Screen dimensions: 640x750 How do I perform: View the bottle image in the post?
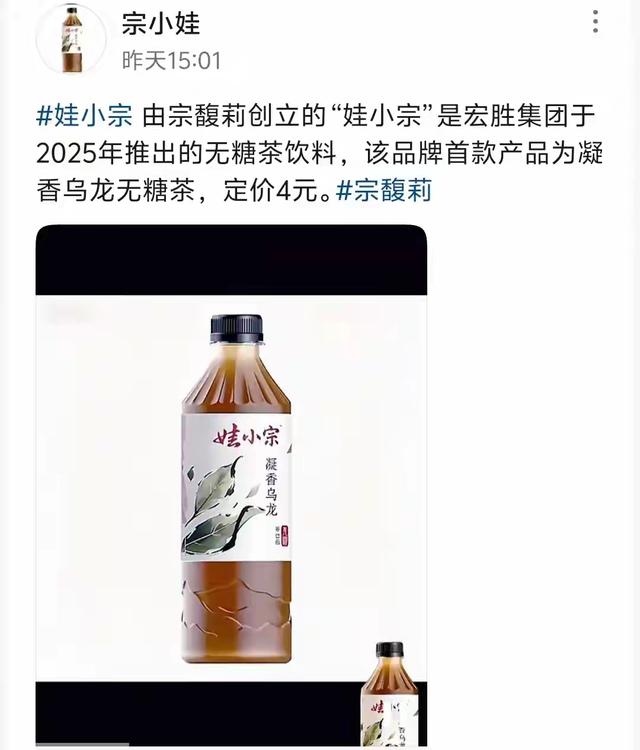tap(232, 485)
